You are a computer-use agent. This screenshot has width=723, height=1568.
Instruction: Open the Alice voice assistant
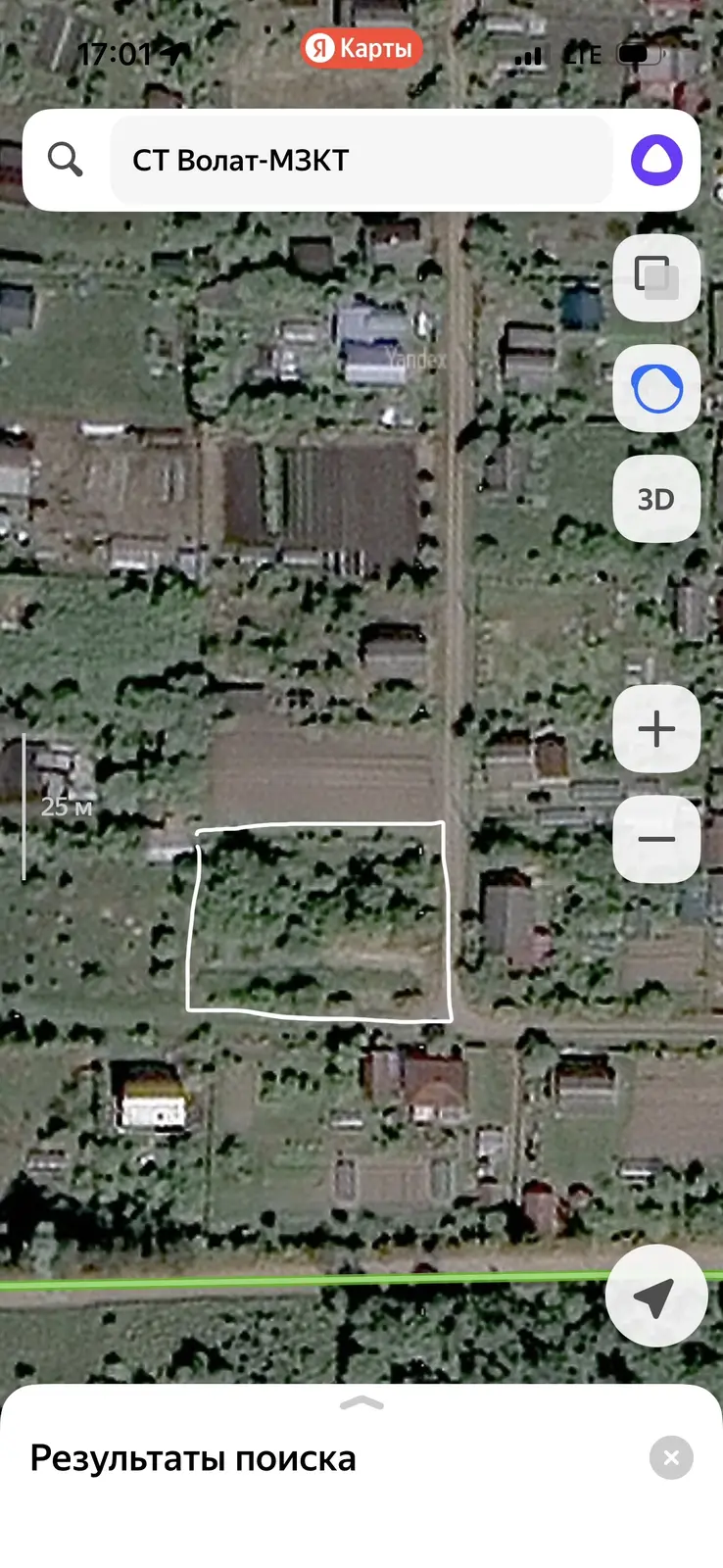(x=655, y=160)
